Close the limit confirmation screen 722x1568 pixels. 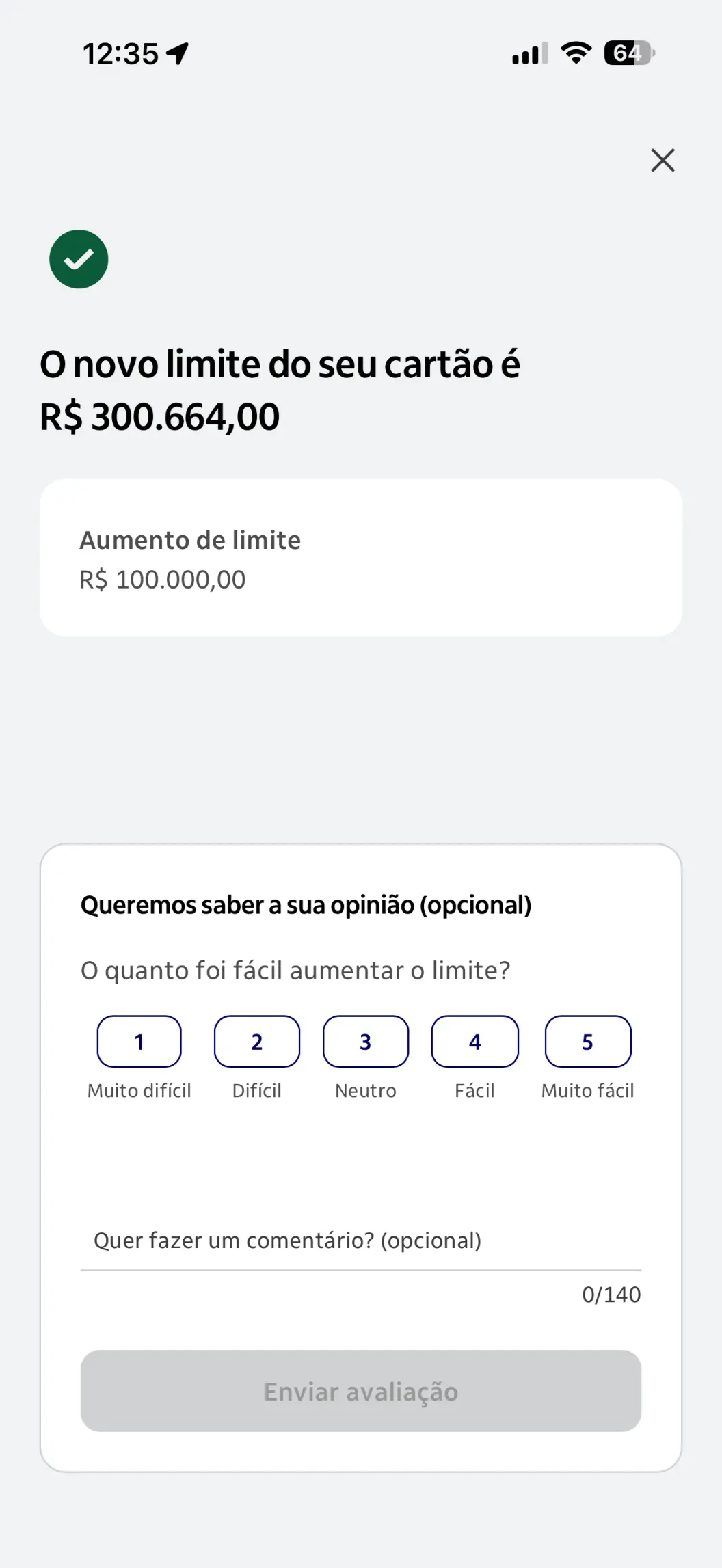click(663, 161)
